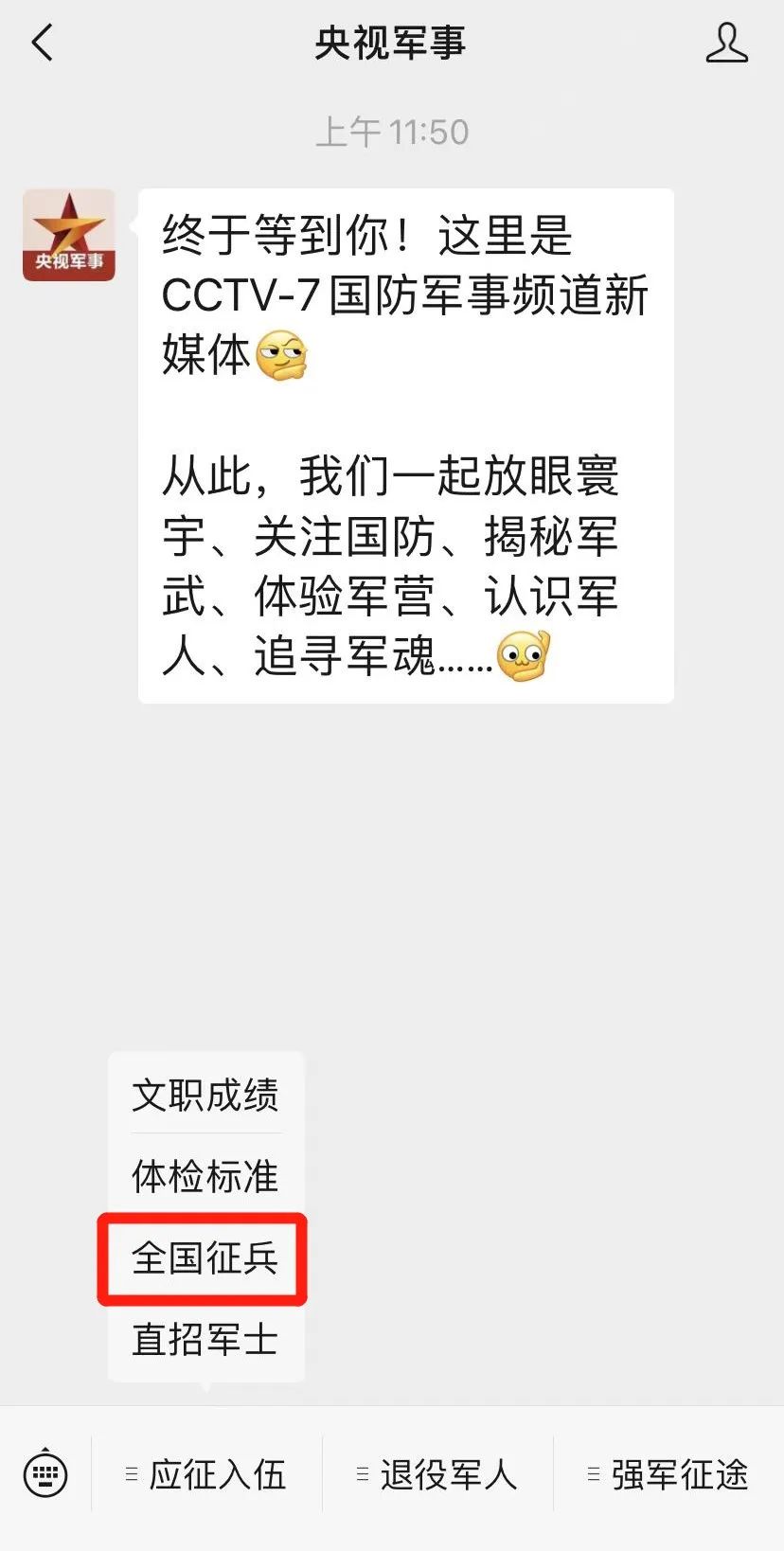
Task: Open the 央视军事 account profile
Action: (x=726, y=44)
